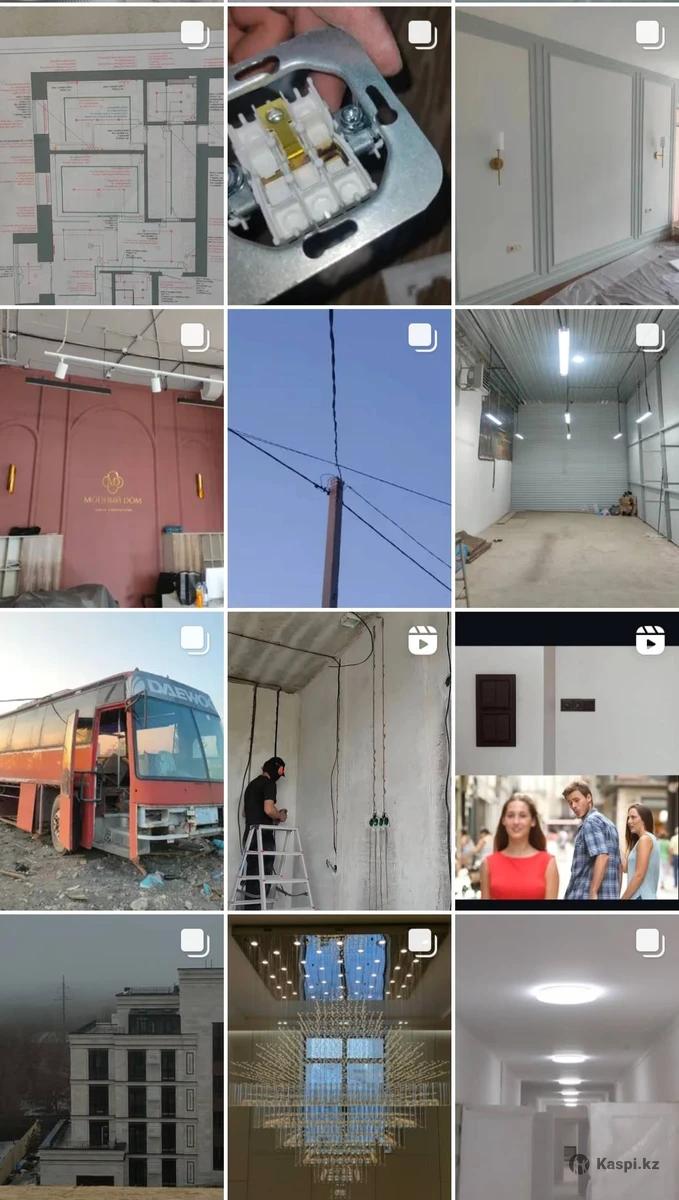The image size is (679, 1200).
Task: Open the utility pole and wires post
Action: (x=339, y=458)
